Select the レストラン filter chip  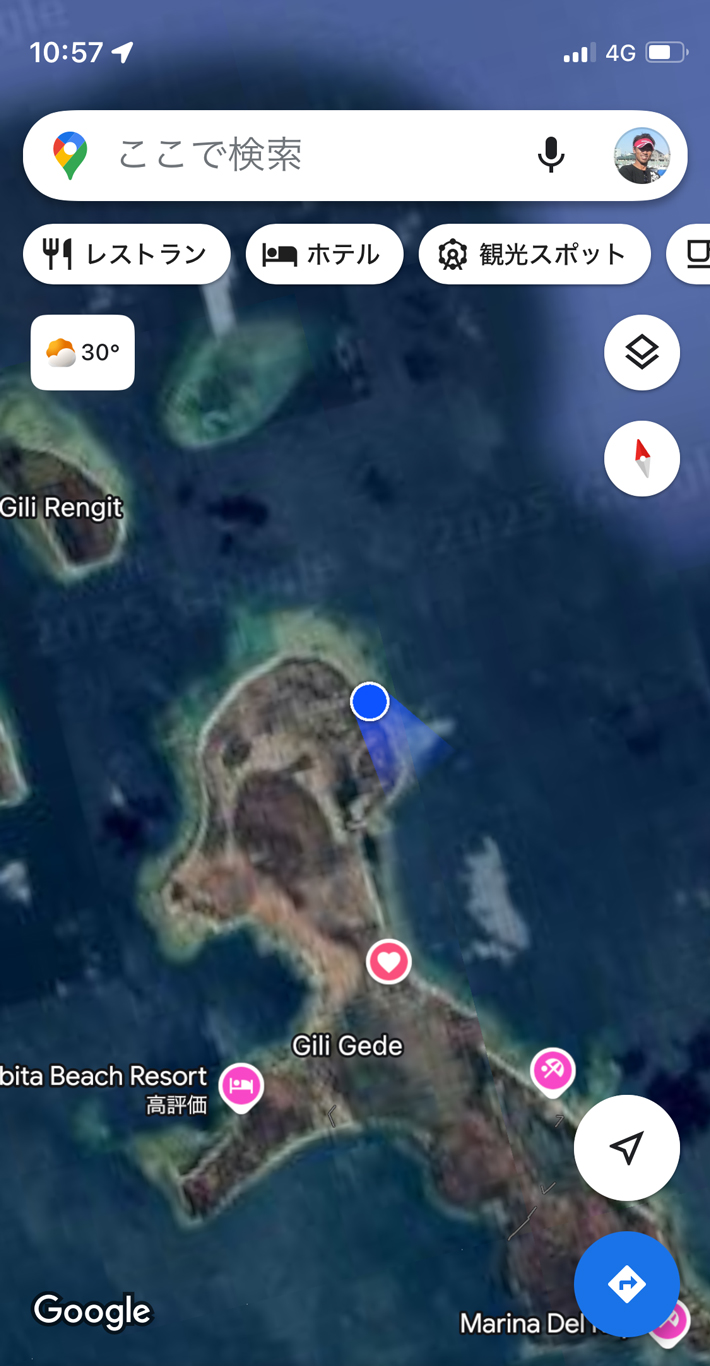tap(127, 255)
